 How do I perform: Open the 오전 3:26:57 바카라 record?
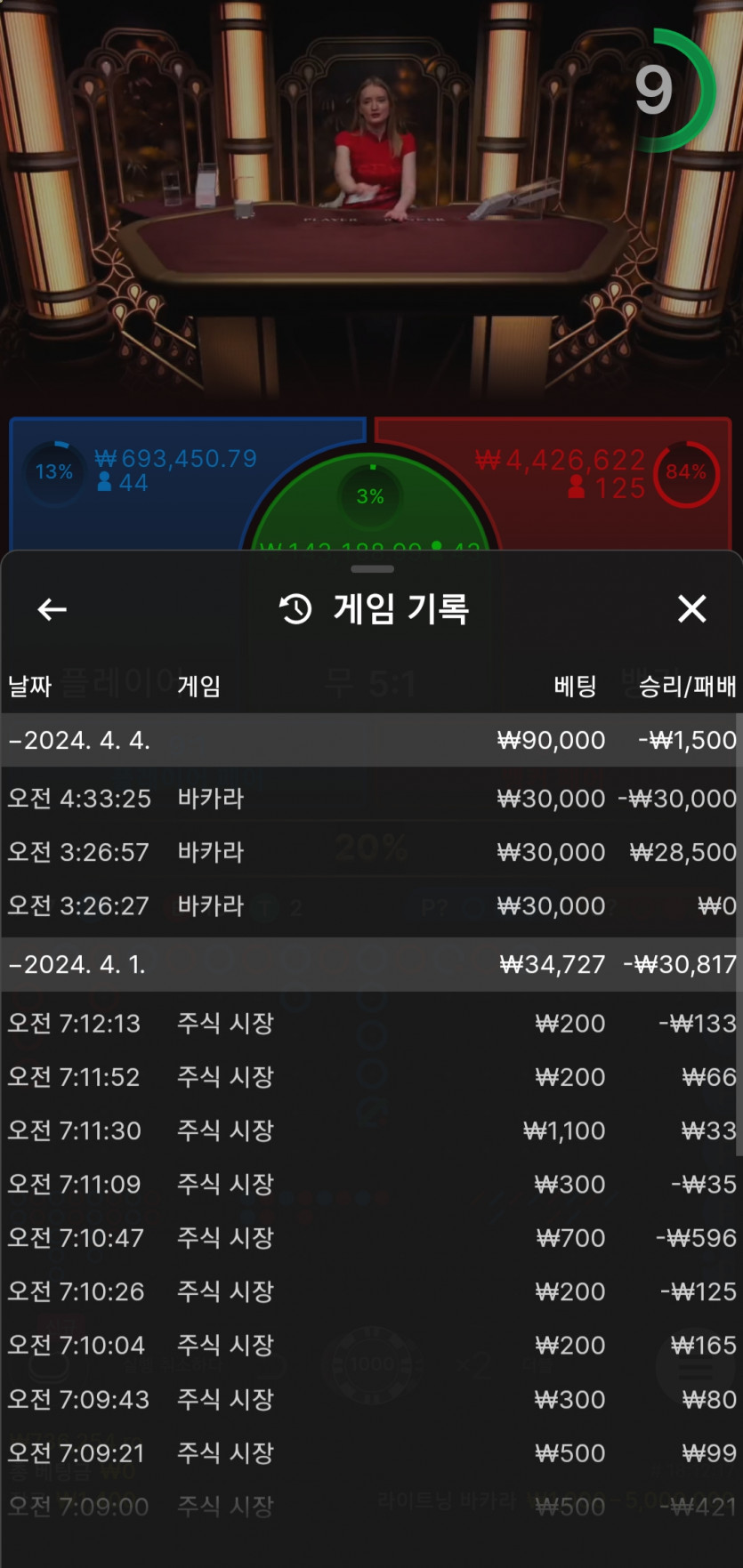370,852
